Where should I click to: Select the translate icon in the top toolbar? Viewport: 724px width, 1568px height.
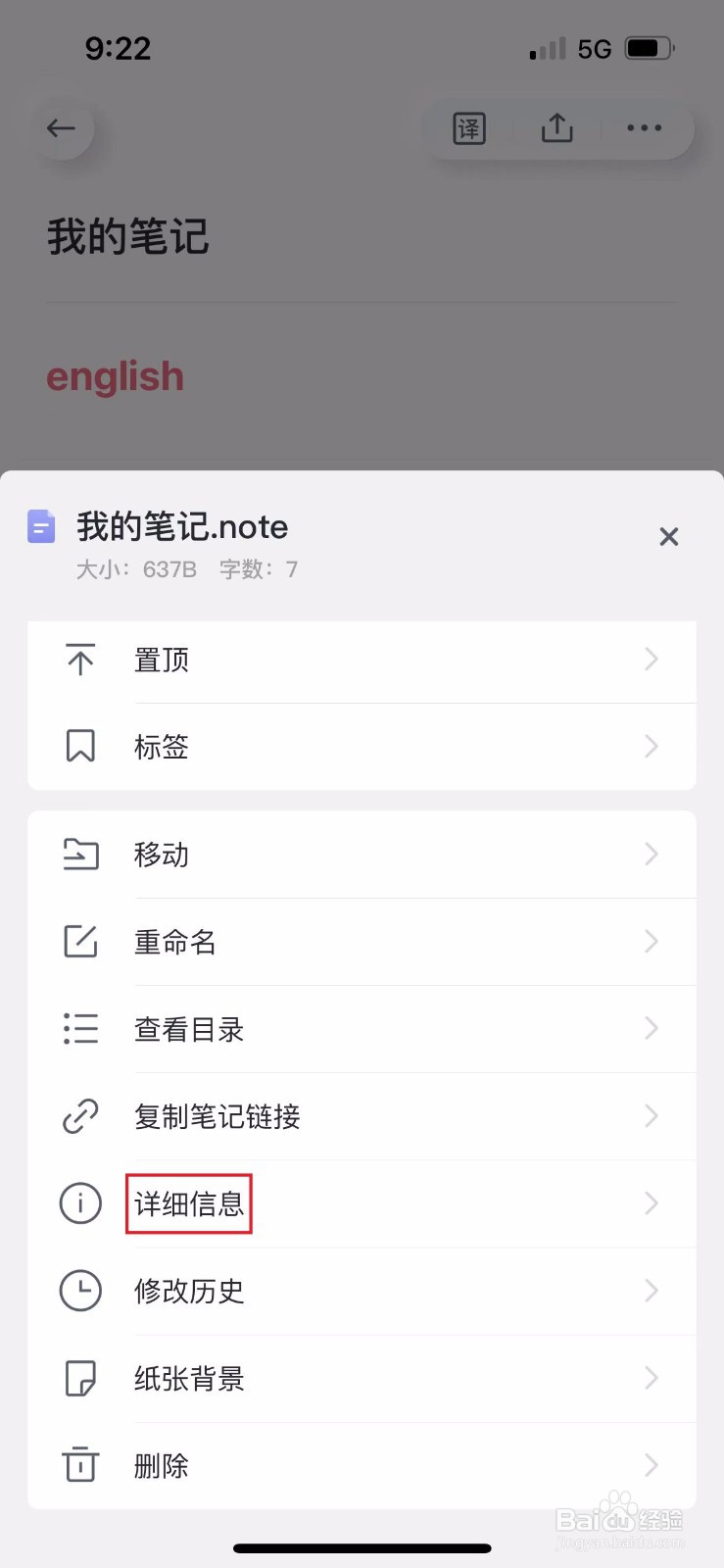coord(469,127)
